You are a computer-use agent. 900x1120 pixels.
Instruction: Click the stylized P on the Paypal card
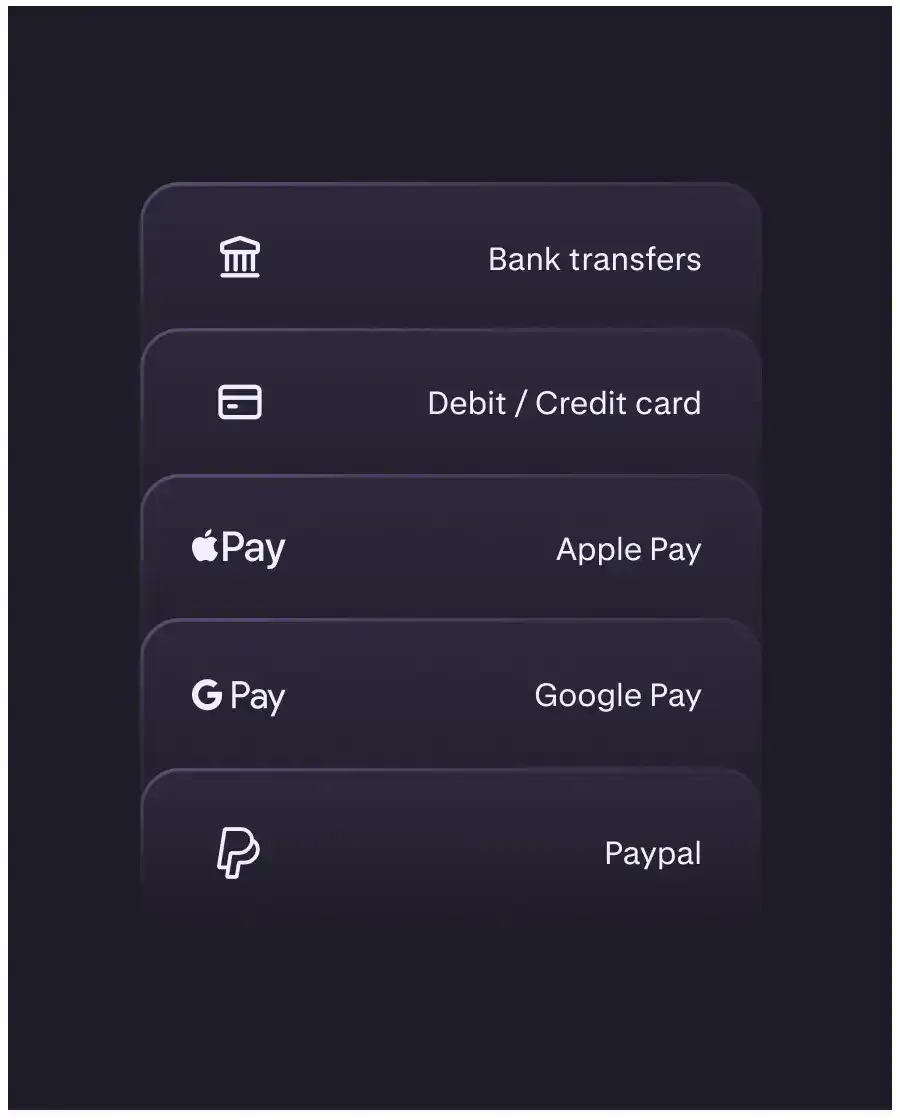point(240,851)
